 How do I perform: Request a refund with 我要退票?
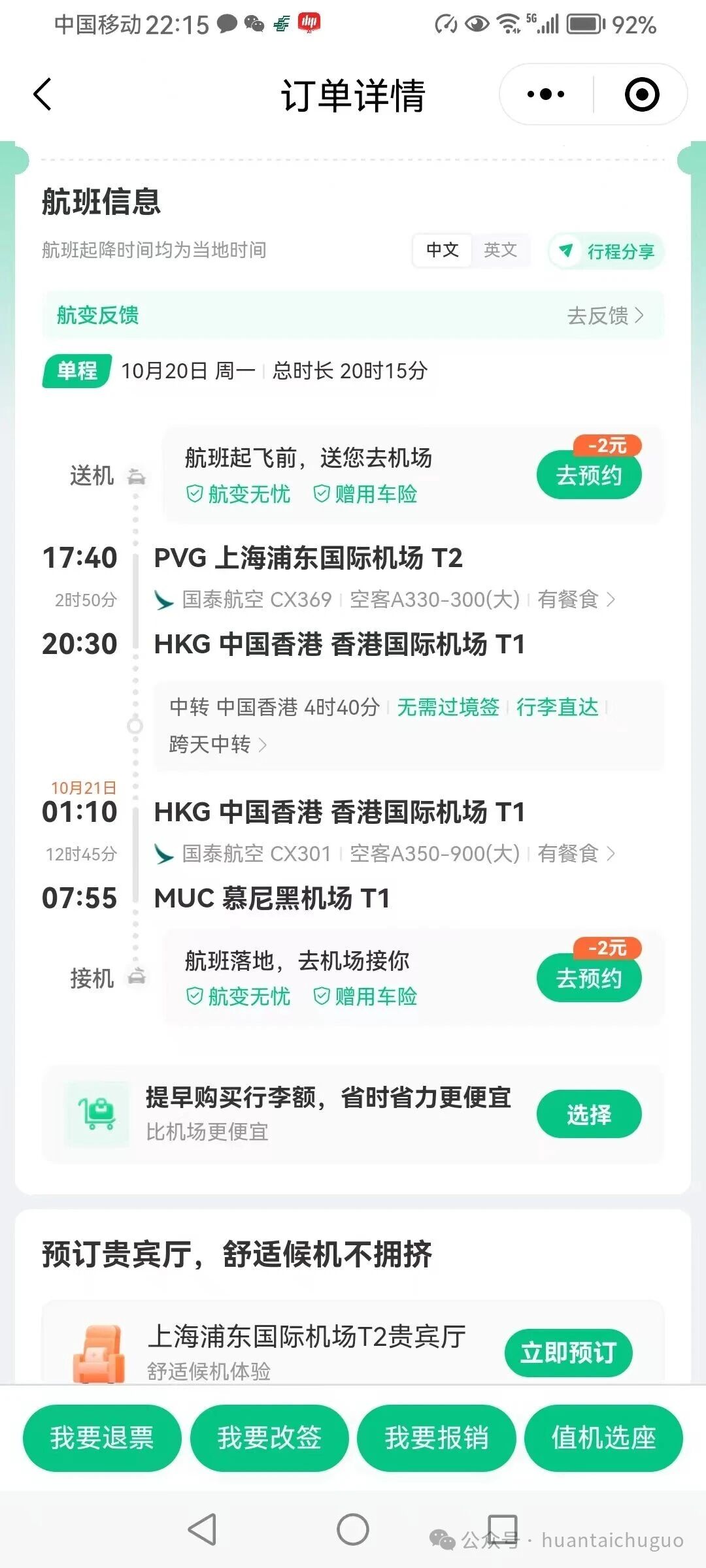pos(102,1438)
